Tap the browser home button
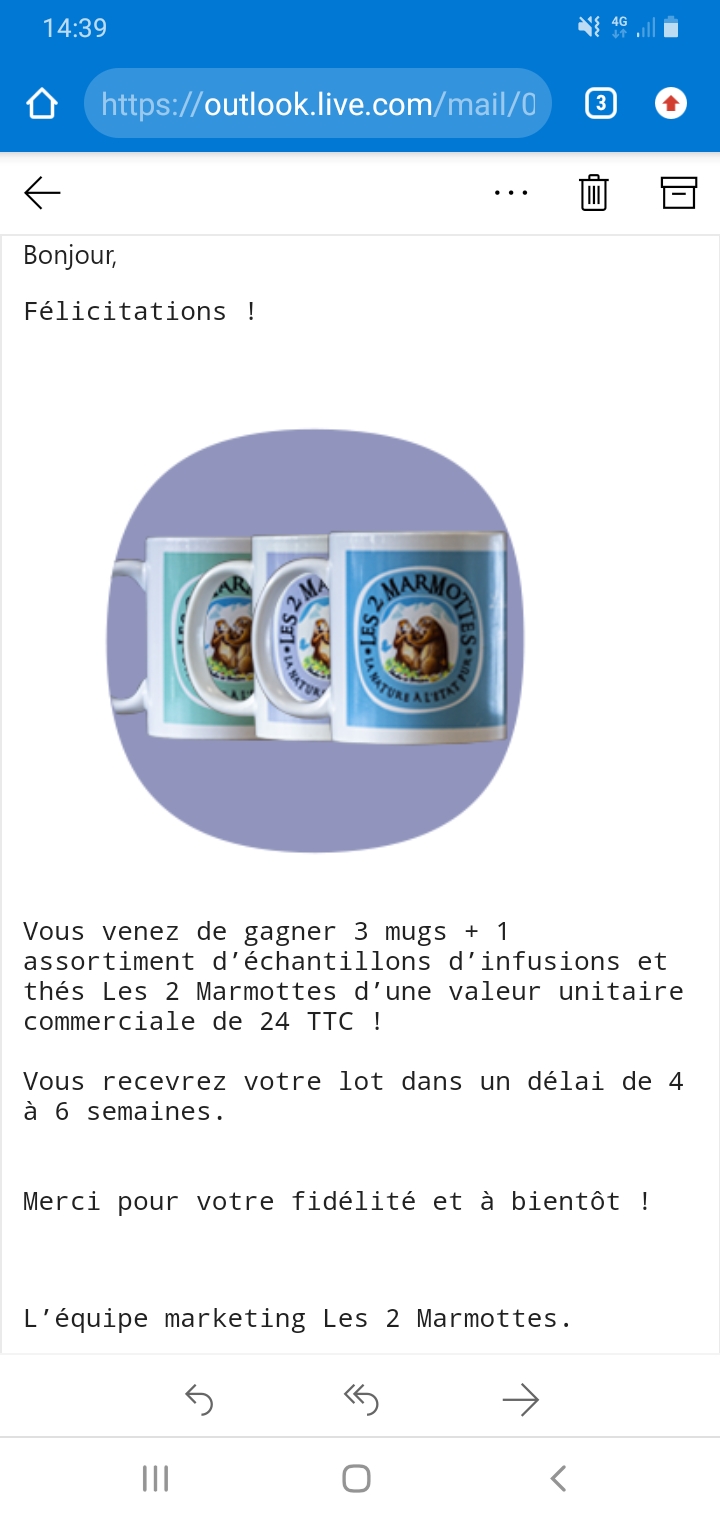 (x=42, y=103)
